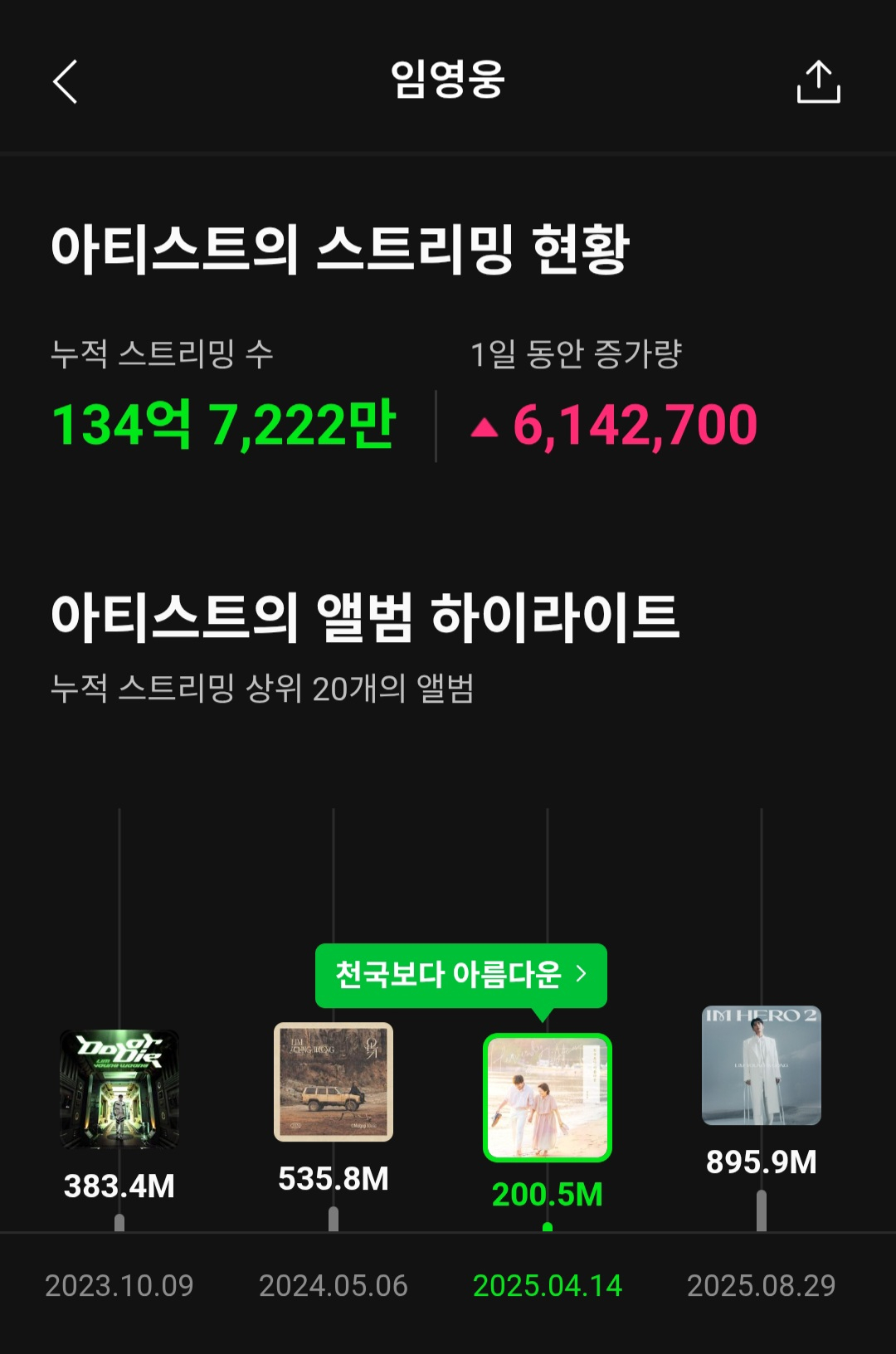Select the Do or Die album cover
Viewport: 896px width, 1354px height.
click(119, 1089)
